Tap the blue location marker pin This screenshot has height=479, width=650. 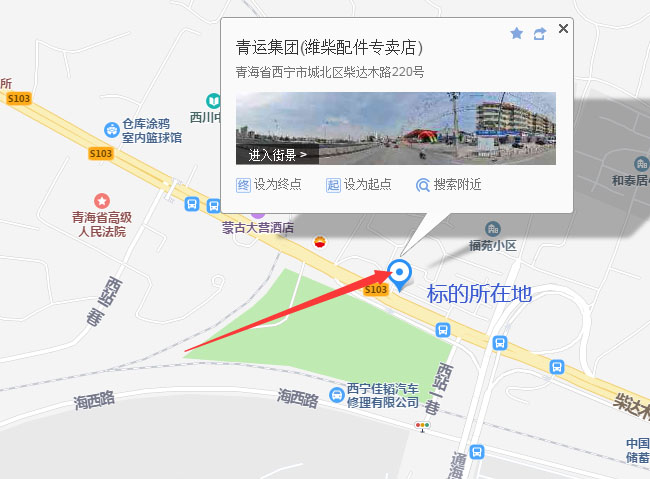400,272
